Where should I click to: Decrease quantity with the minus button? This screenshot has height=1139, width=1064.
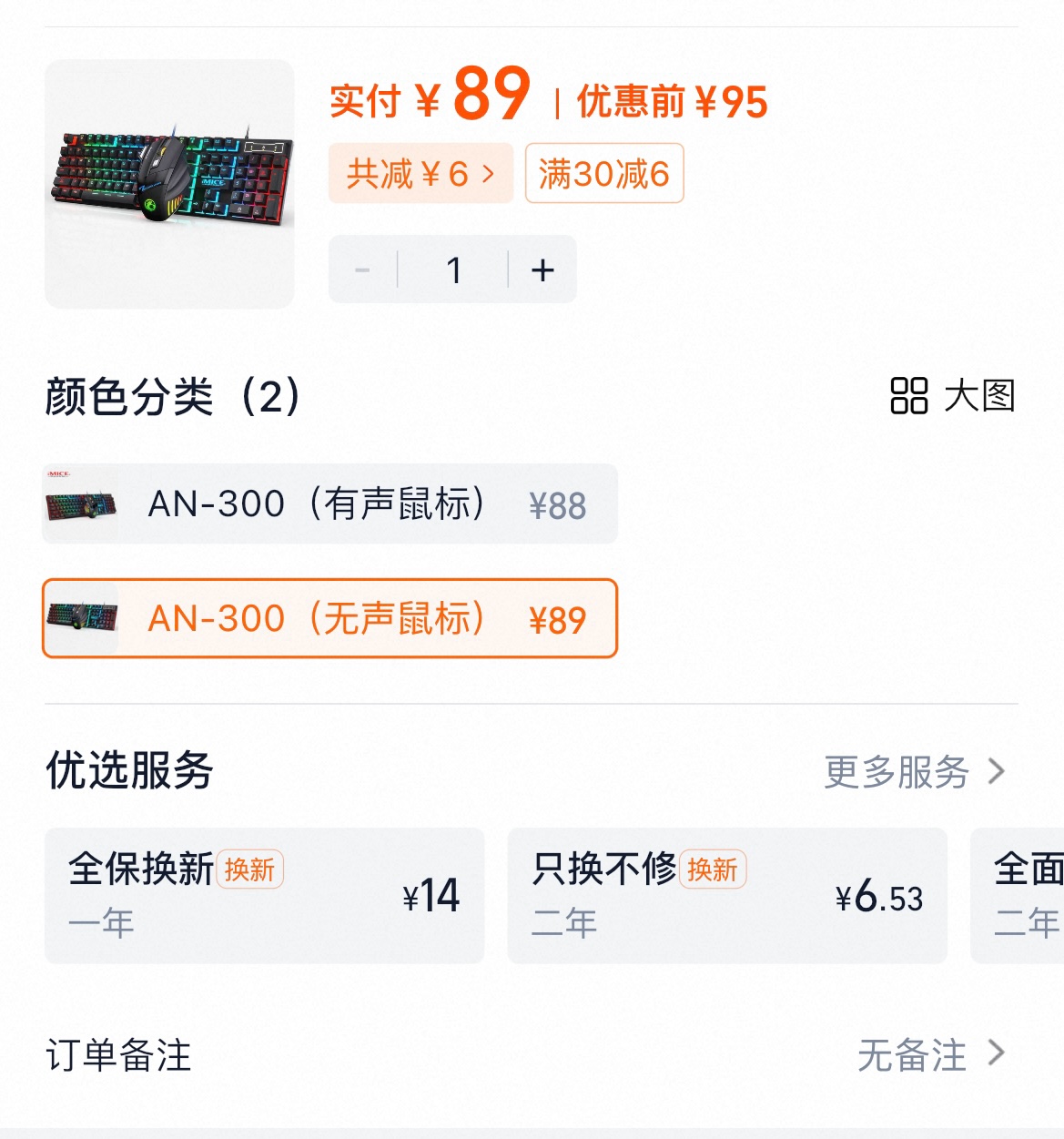pyautogui.click(x=362, y=269)
